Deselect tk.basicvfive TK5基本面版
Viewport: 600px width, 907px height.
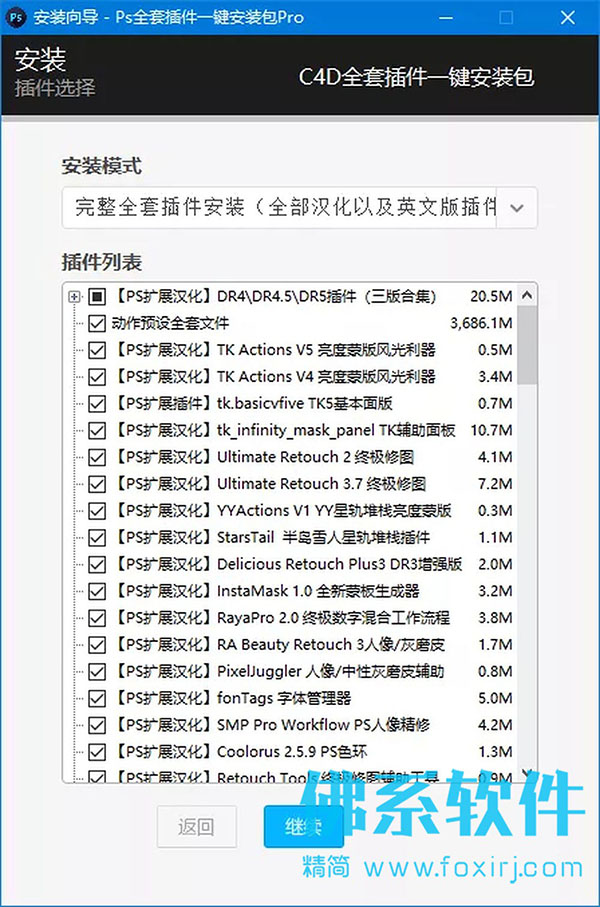97,404
